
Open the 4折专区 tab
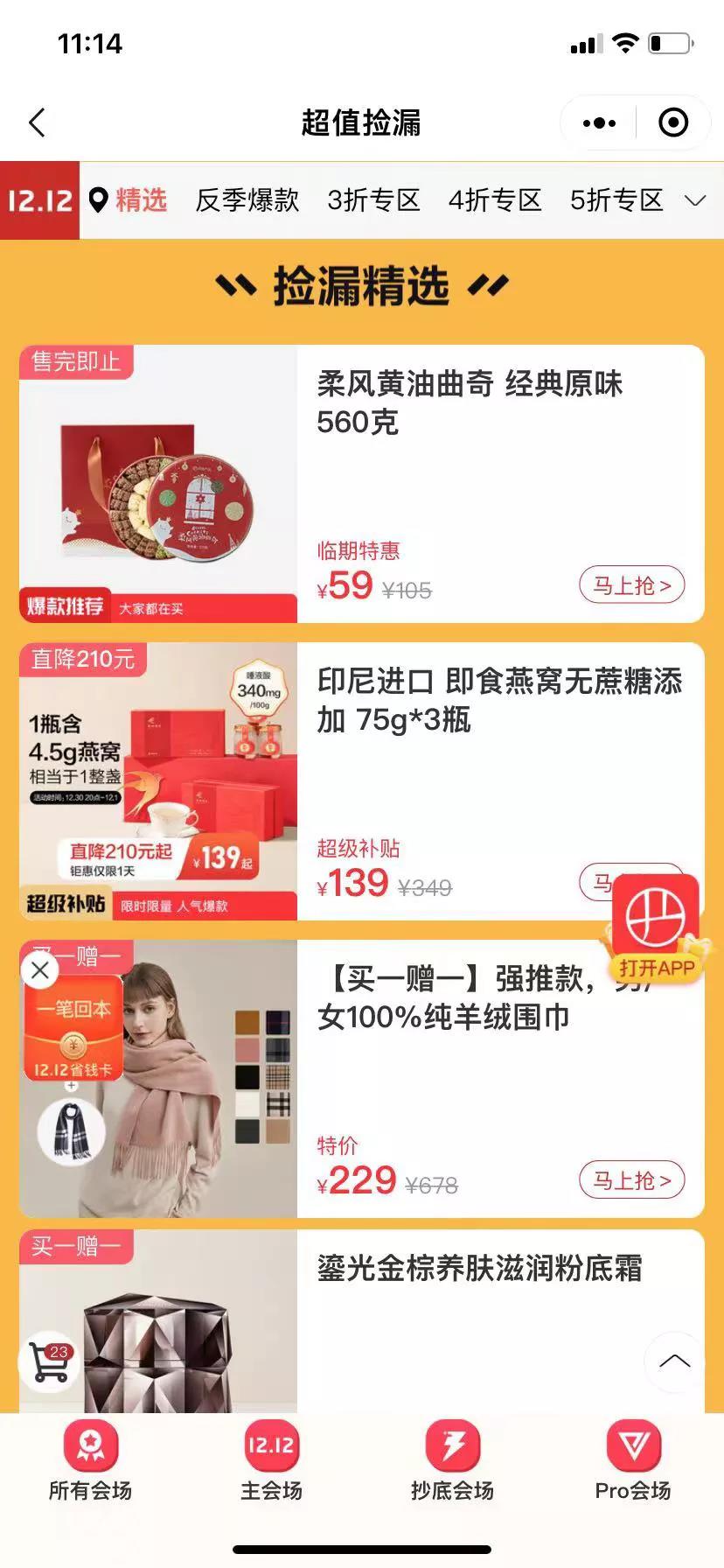tap(495, 200)
